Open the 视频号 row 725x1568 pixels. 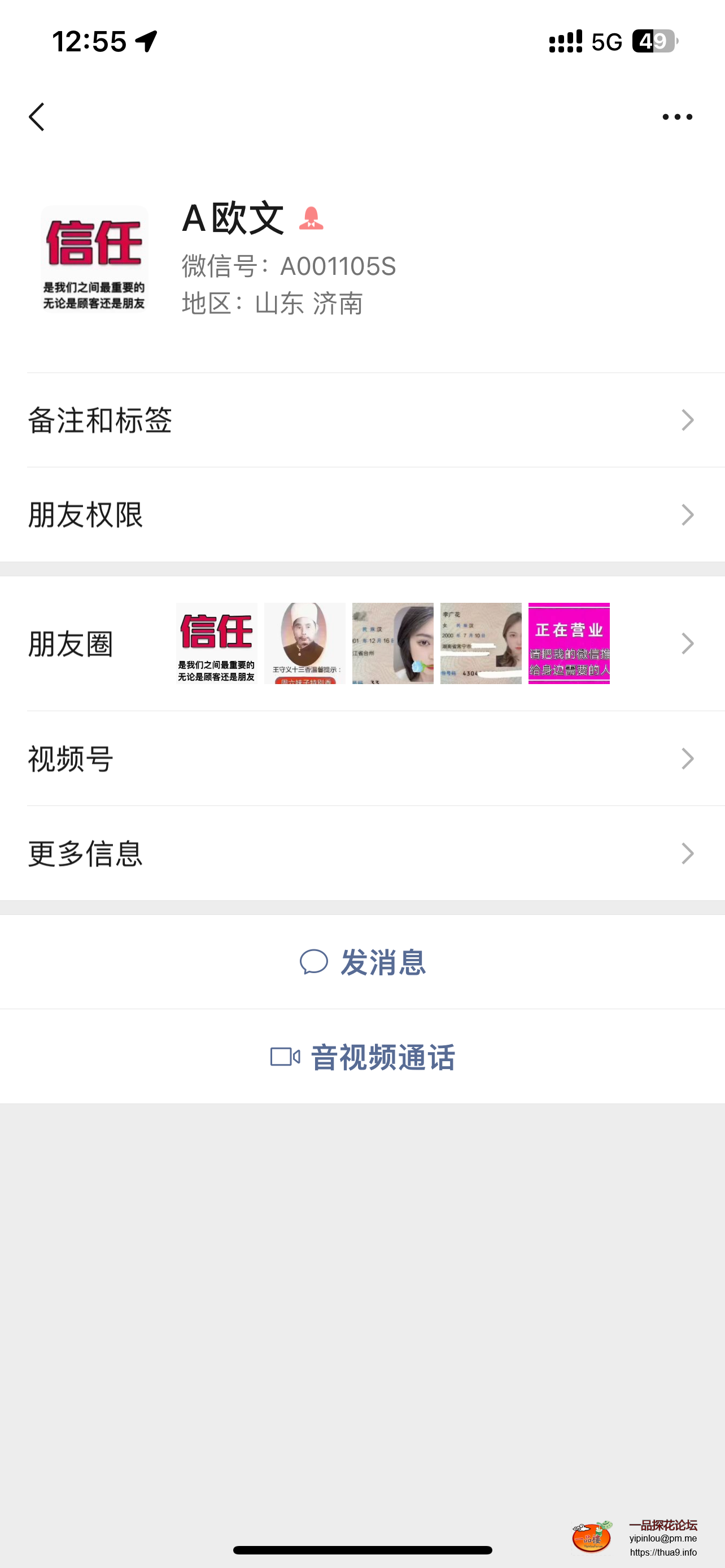[x=362, y=759]
